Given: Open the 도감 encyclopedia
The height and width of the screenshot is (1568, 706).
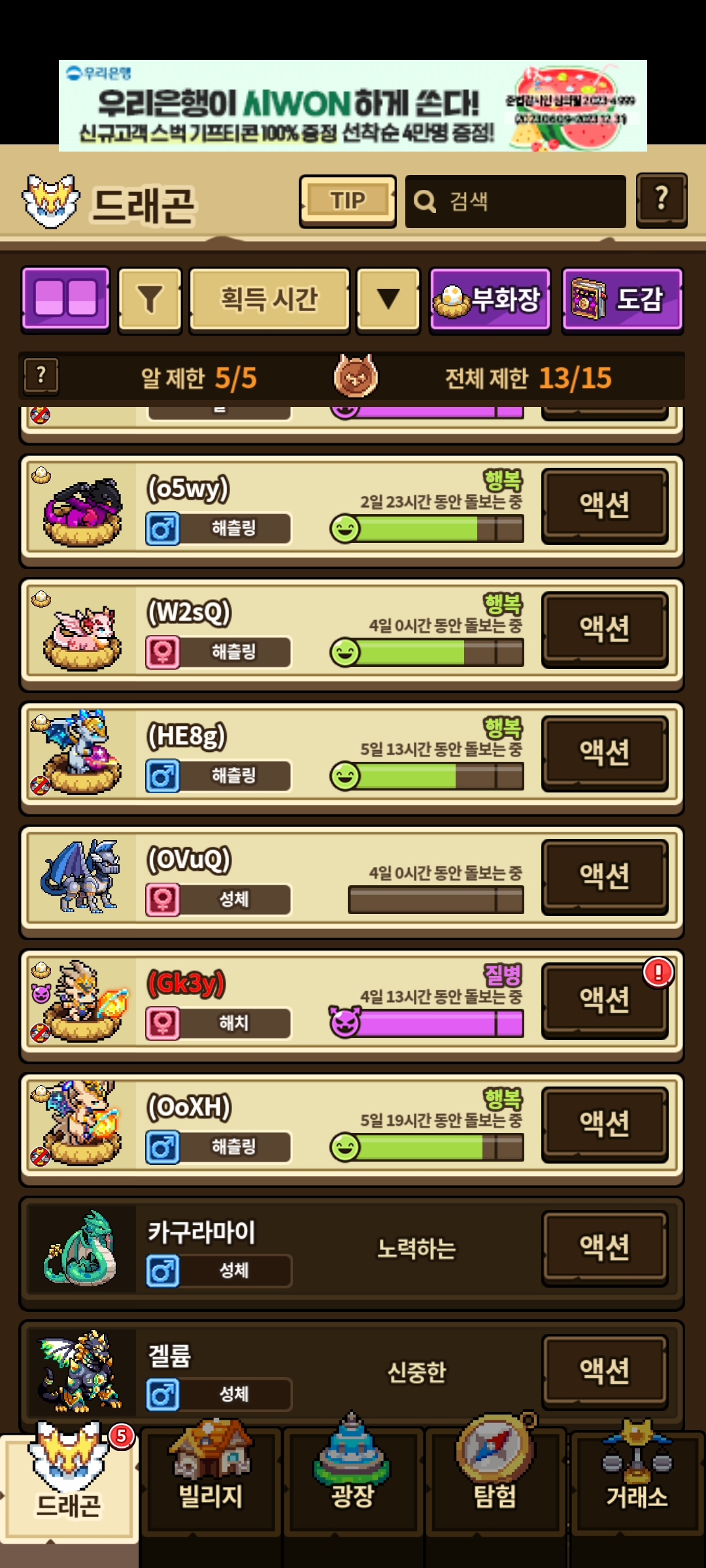Looking at the screenshot, I should point(622,301).
